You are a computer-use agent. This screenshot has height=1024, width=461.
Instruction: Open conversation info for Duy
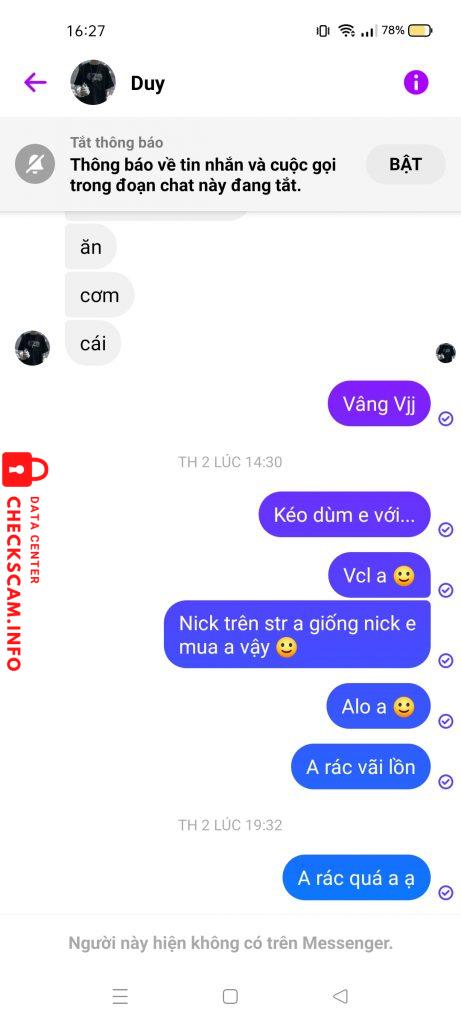(416, 82)
